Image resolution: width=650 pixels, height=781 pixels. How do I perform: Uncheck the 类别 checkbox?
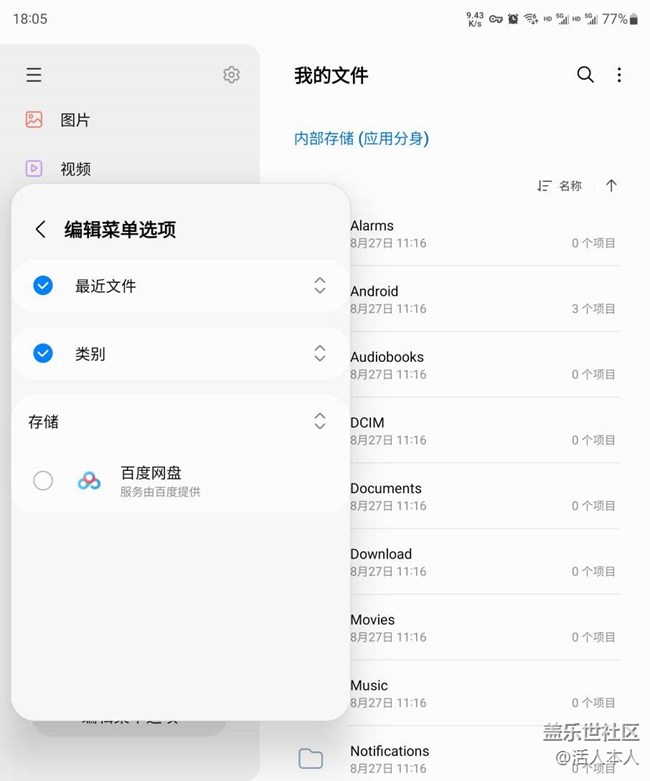click(x=43, y=353)
